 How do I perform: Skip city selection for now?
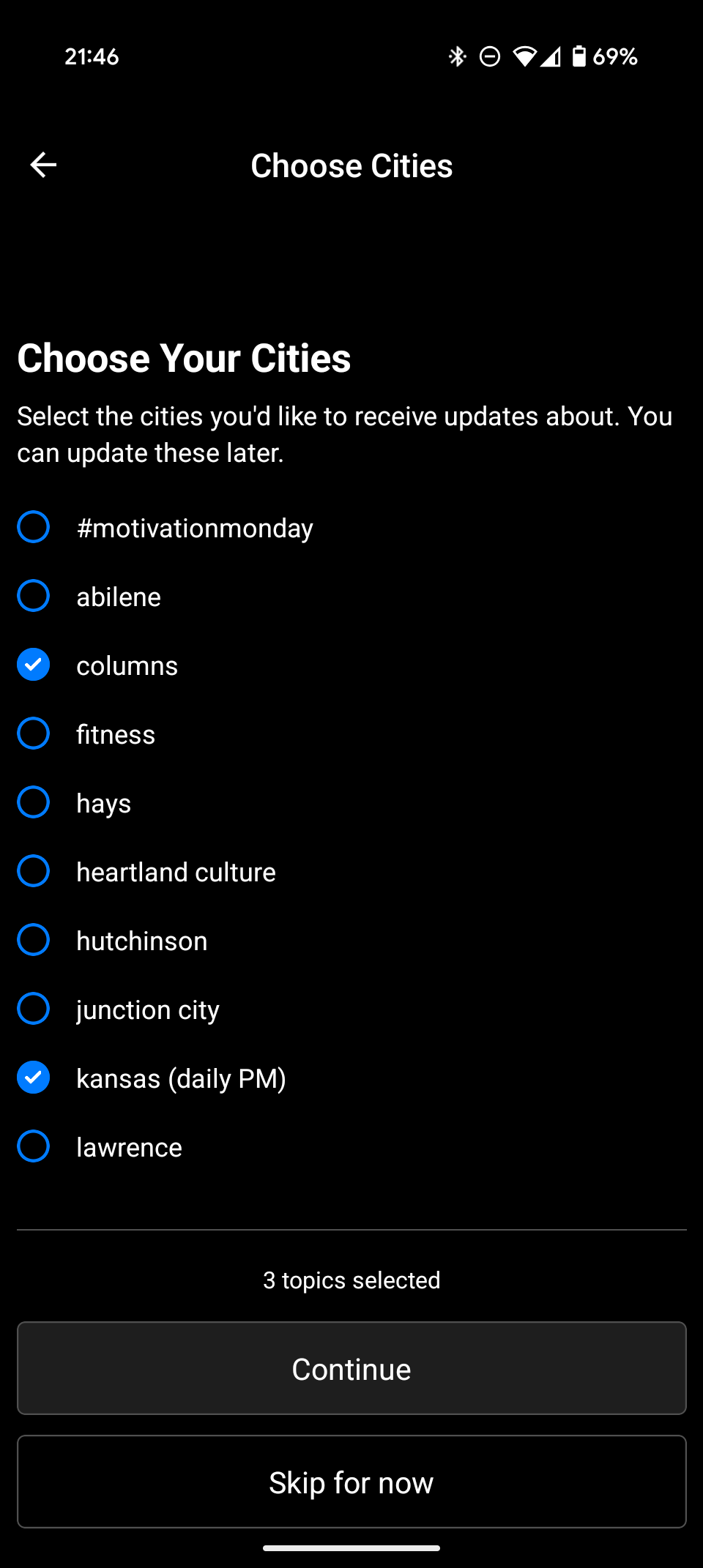pyautogui.click(x=351, y=1482)
